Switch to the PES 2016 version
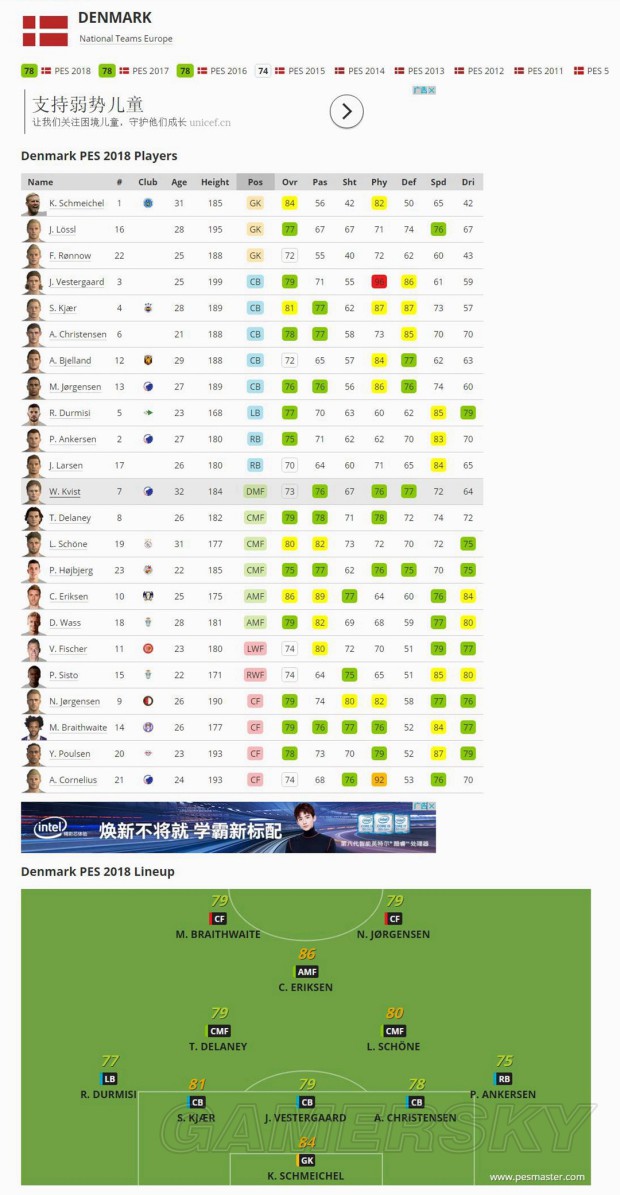The width and height of the screenshot is (620, 1195). 228,71
